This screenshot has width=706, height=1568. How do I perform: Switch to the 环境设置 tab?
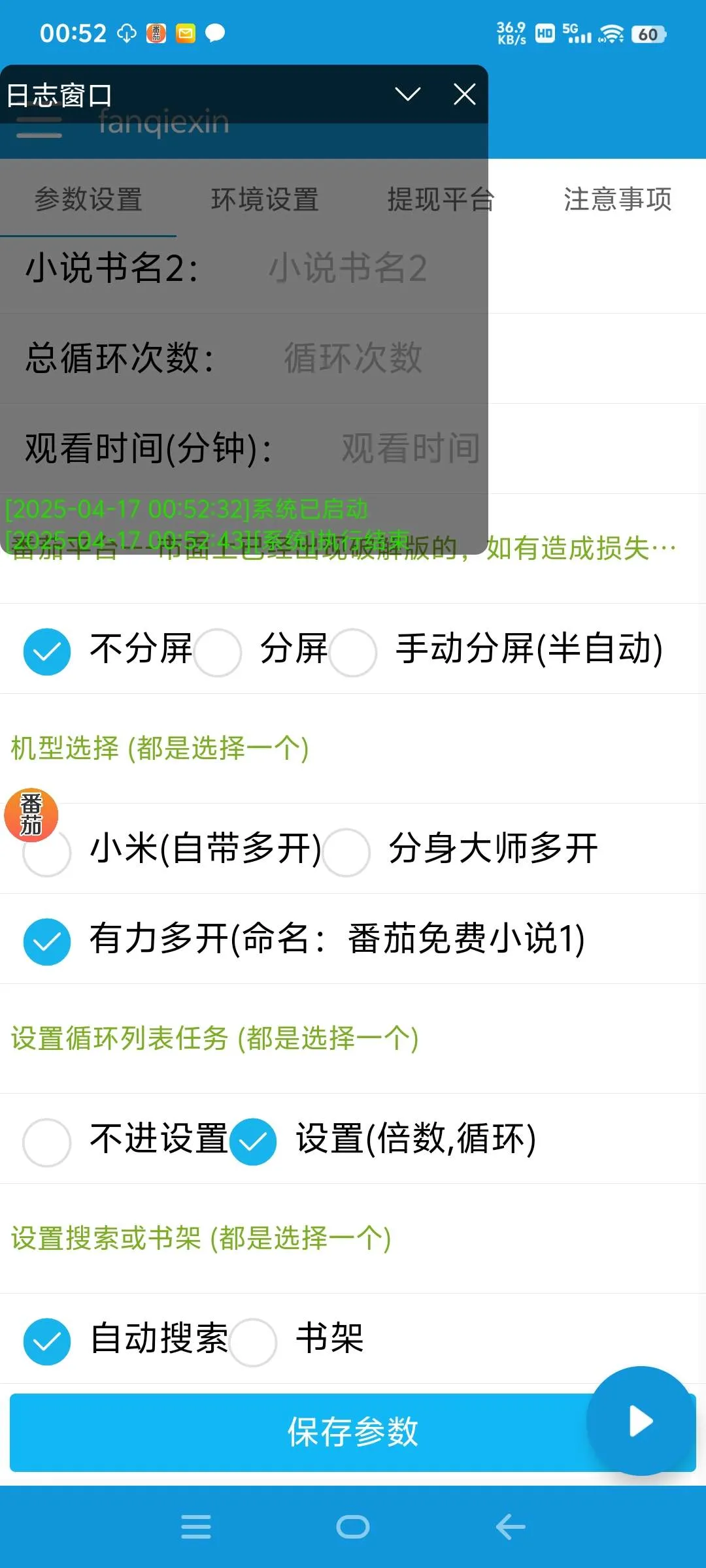(x=265, y=200)
